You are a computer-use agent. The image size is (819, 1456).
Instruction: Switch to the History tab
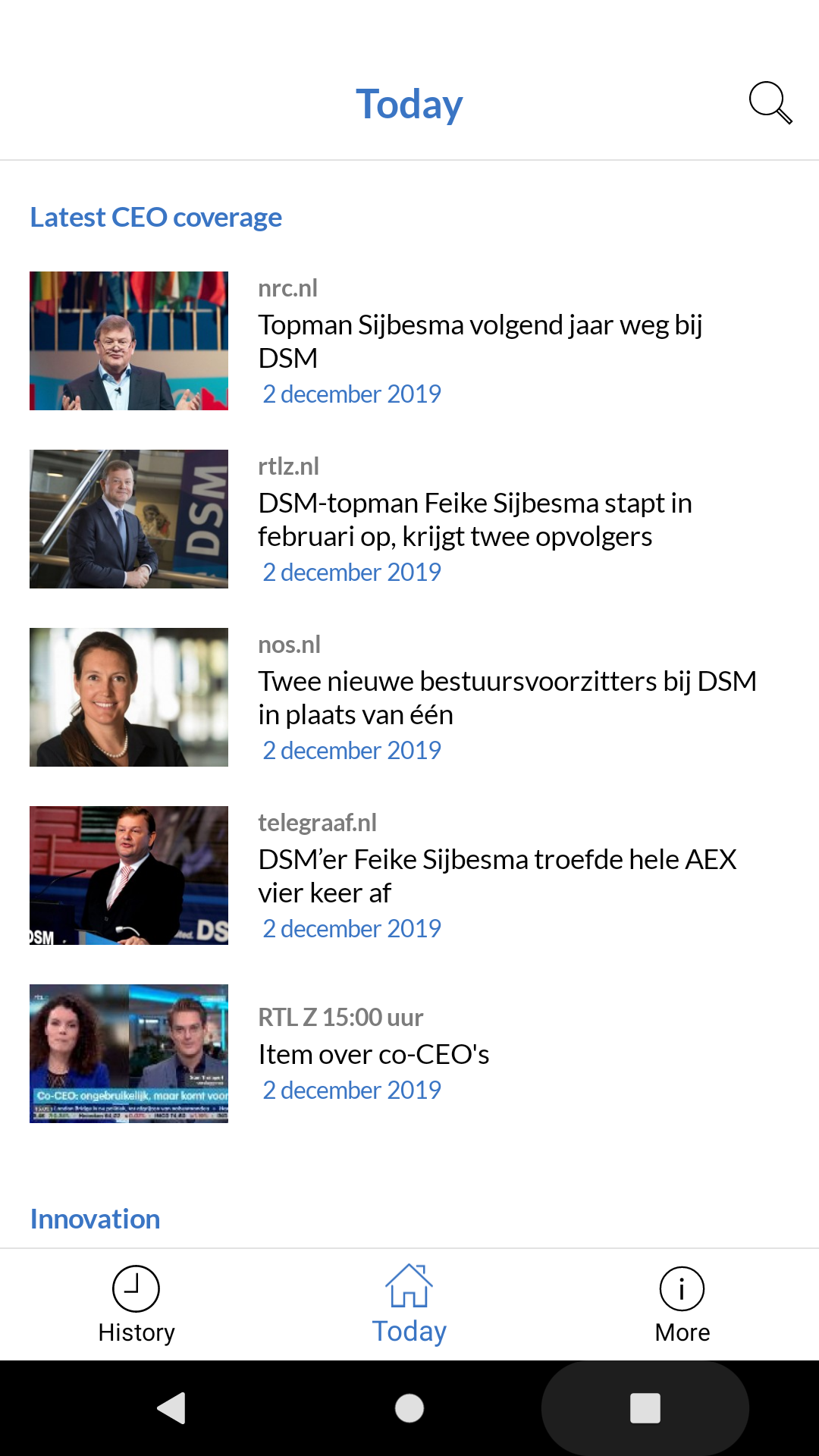(x=136, y=1304)
